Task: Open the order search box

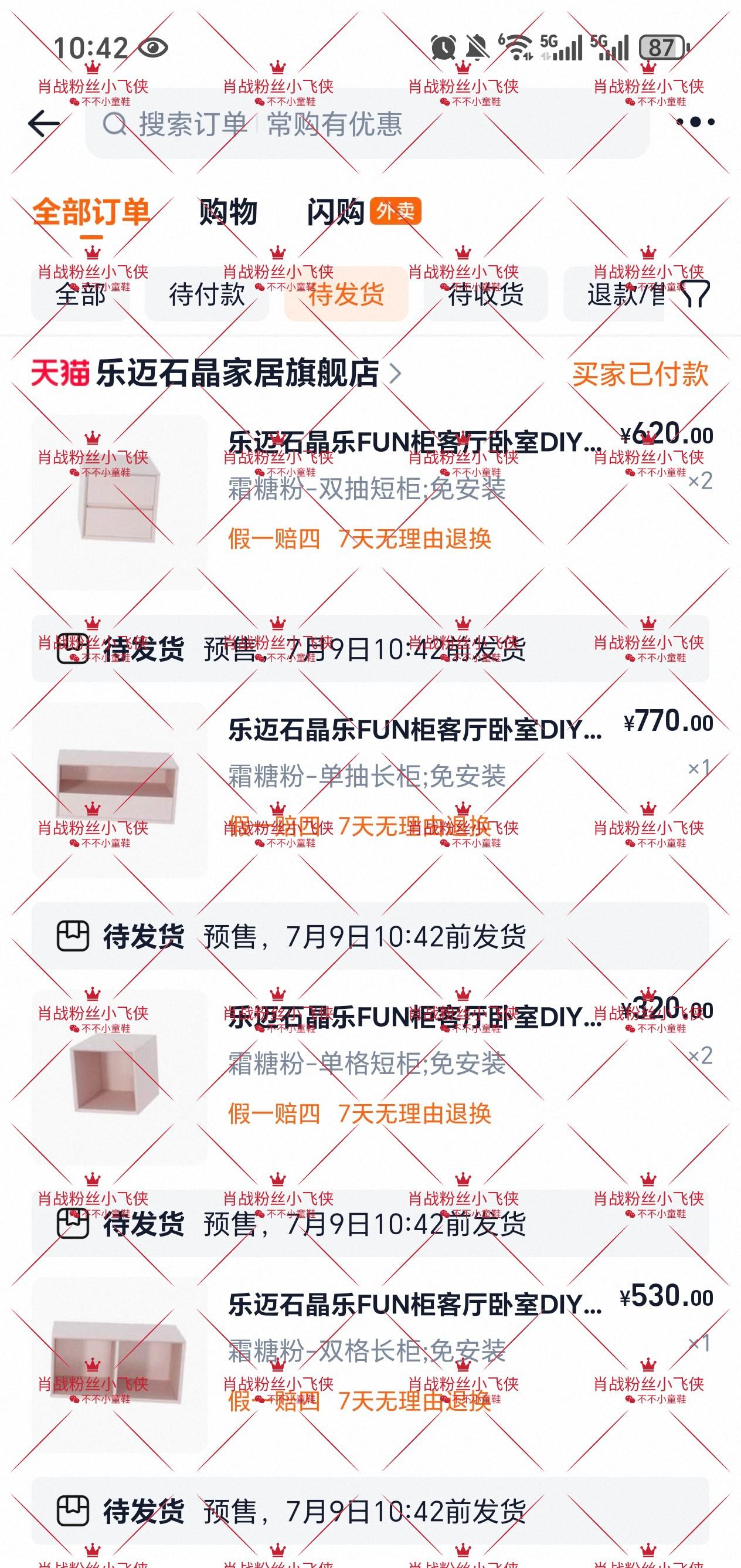Action: [x=367, y=124]
